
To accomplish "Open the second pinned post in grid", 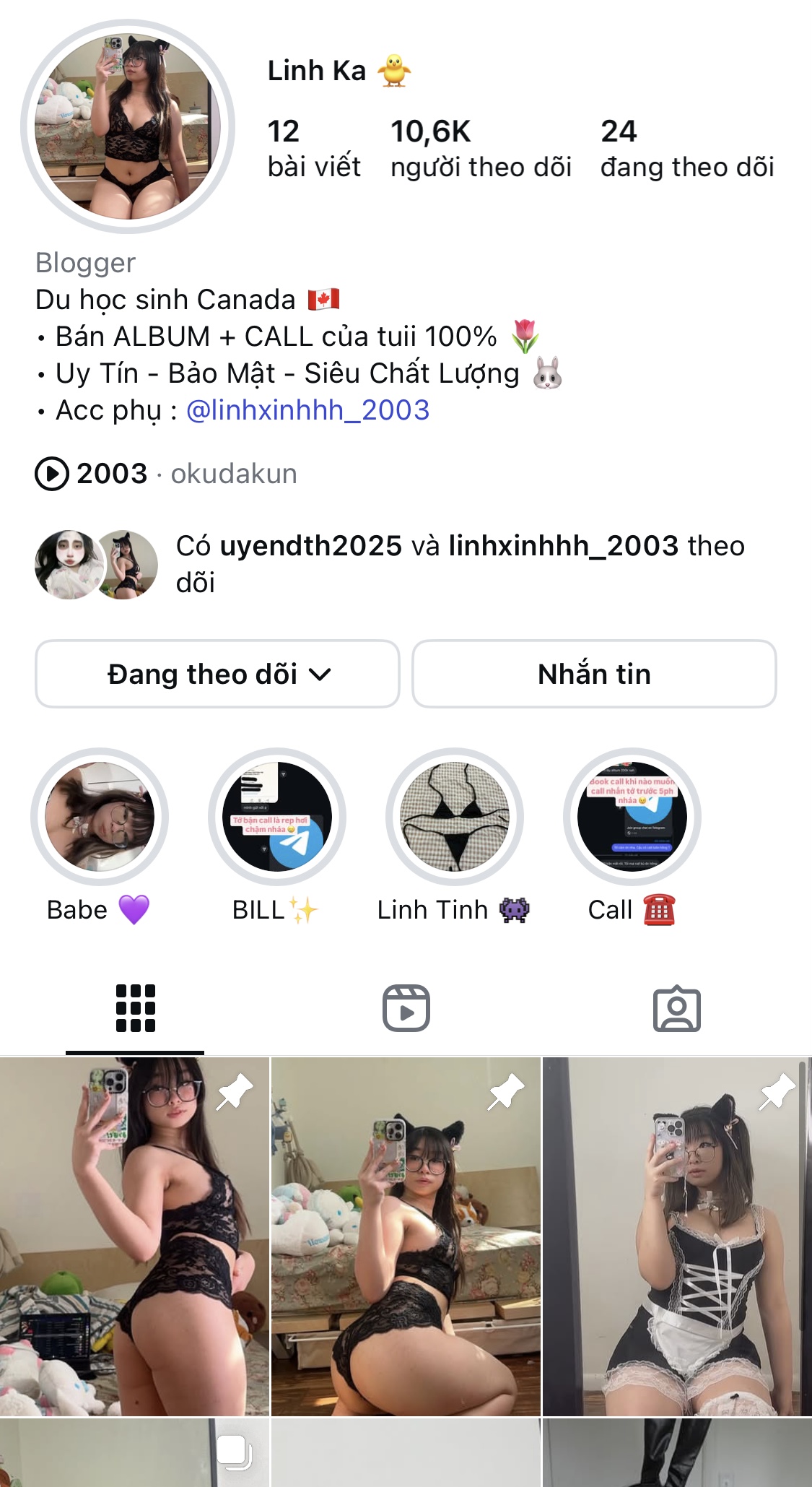I will (406, 1236).
